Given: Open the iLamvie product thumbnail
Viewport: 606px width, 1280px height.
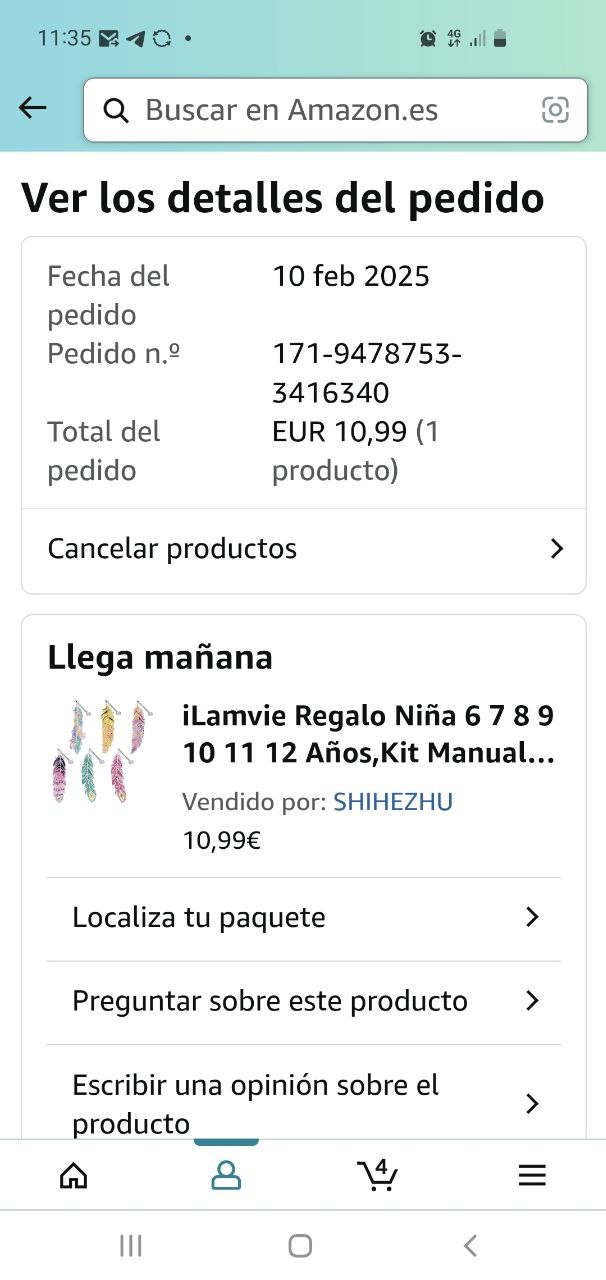Looking at the screenshot, I should pos(100,753).
